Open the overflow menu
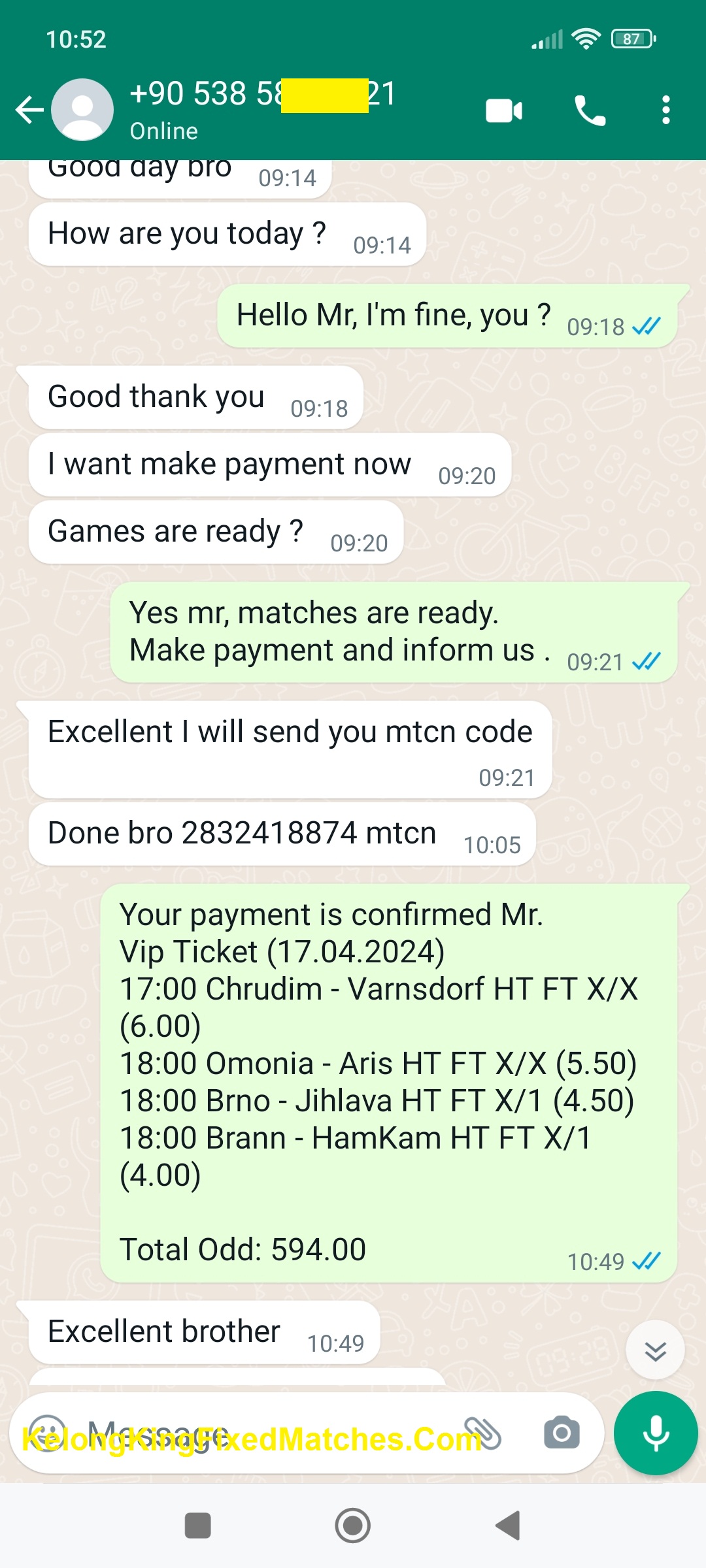This screenshot has height=1568, width=706. tap(665, 110)
